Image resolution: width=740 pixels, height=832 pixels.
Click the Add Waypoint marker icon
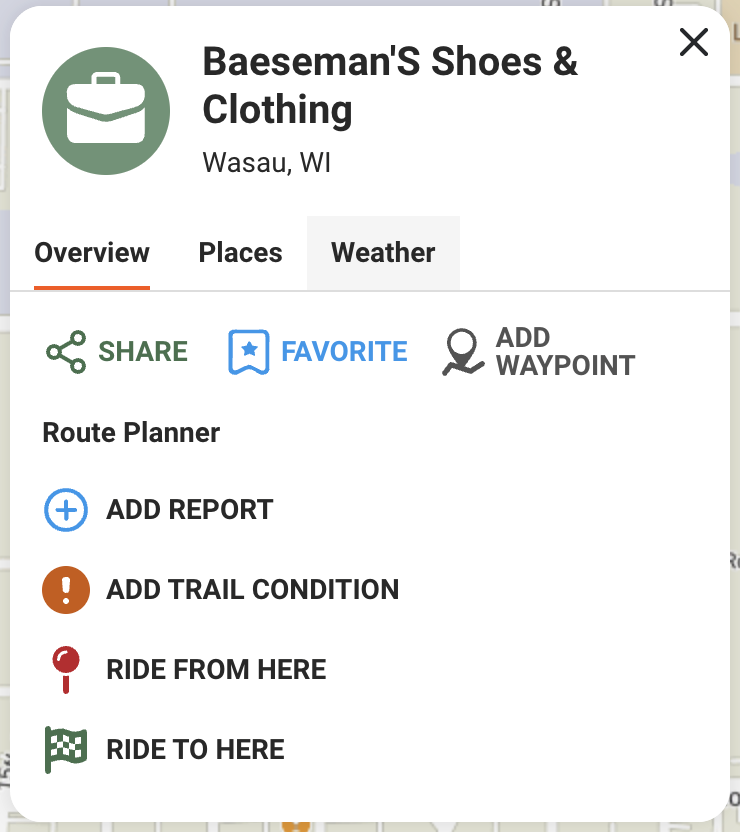click(462, 352)
